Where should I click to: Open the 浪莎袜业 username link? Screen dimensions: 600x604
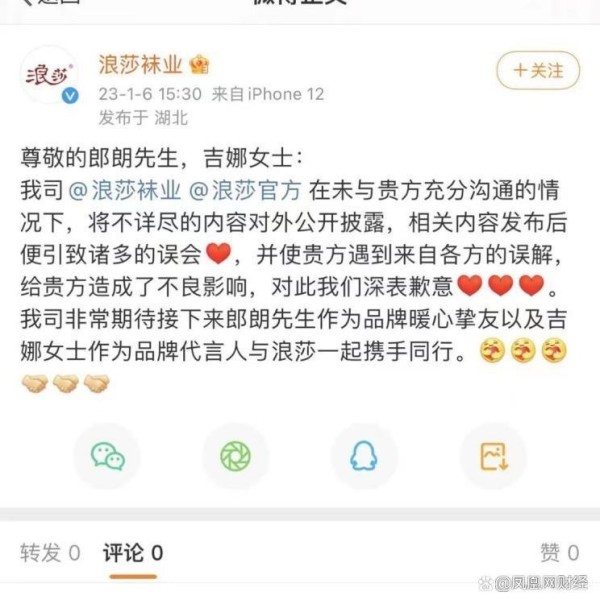140,65
